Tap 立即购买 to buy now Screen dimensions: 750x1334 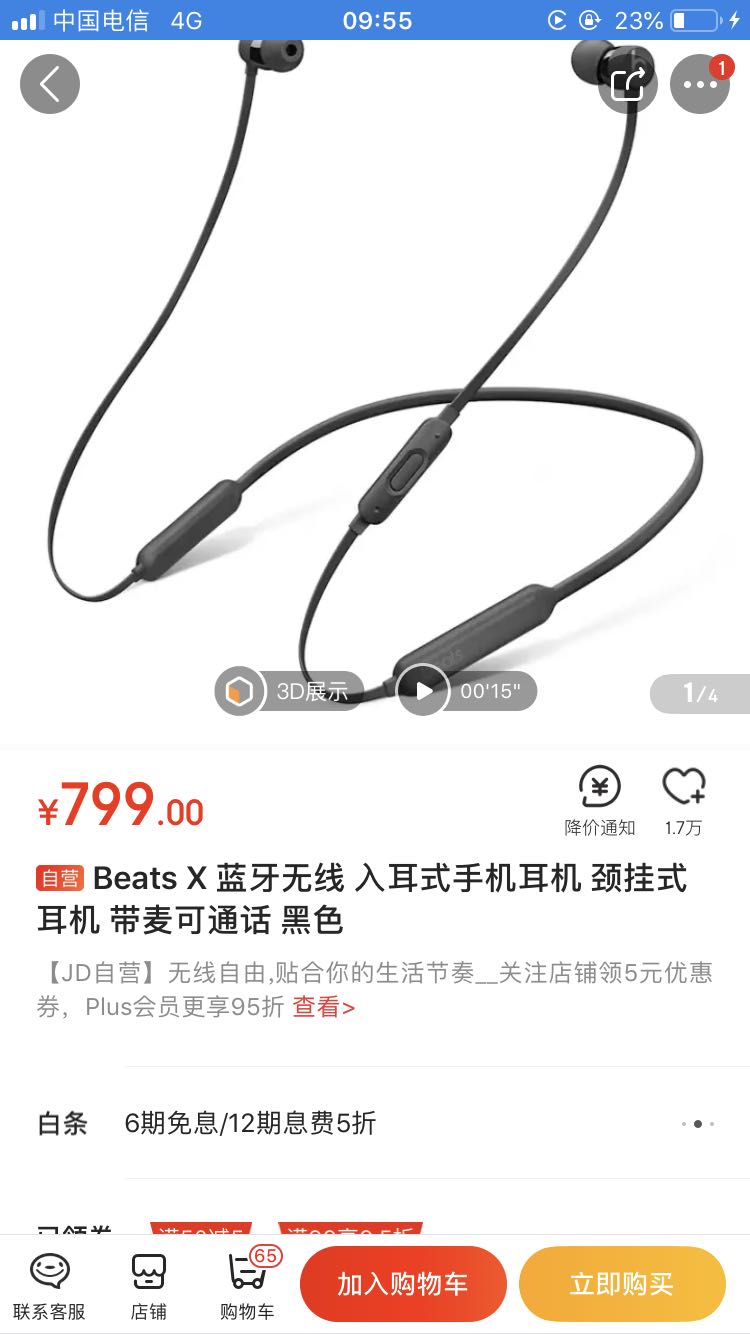(x=622, y=1284)
